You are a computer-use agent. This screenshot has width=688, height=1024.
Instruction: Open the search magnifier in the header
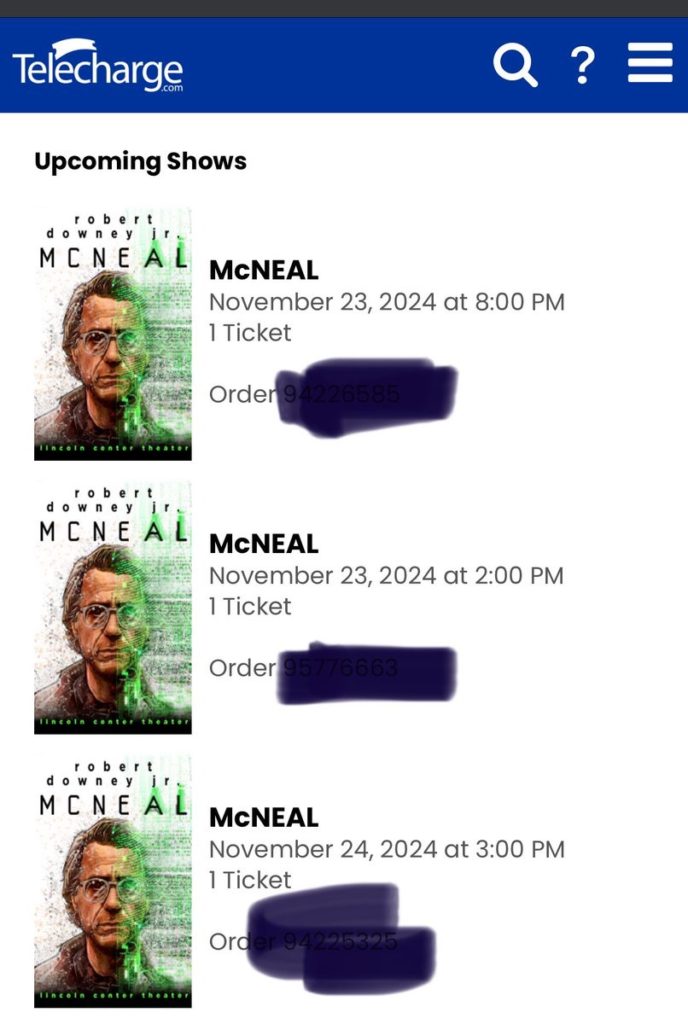[515, 65]
